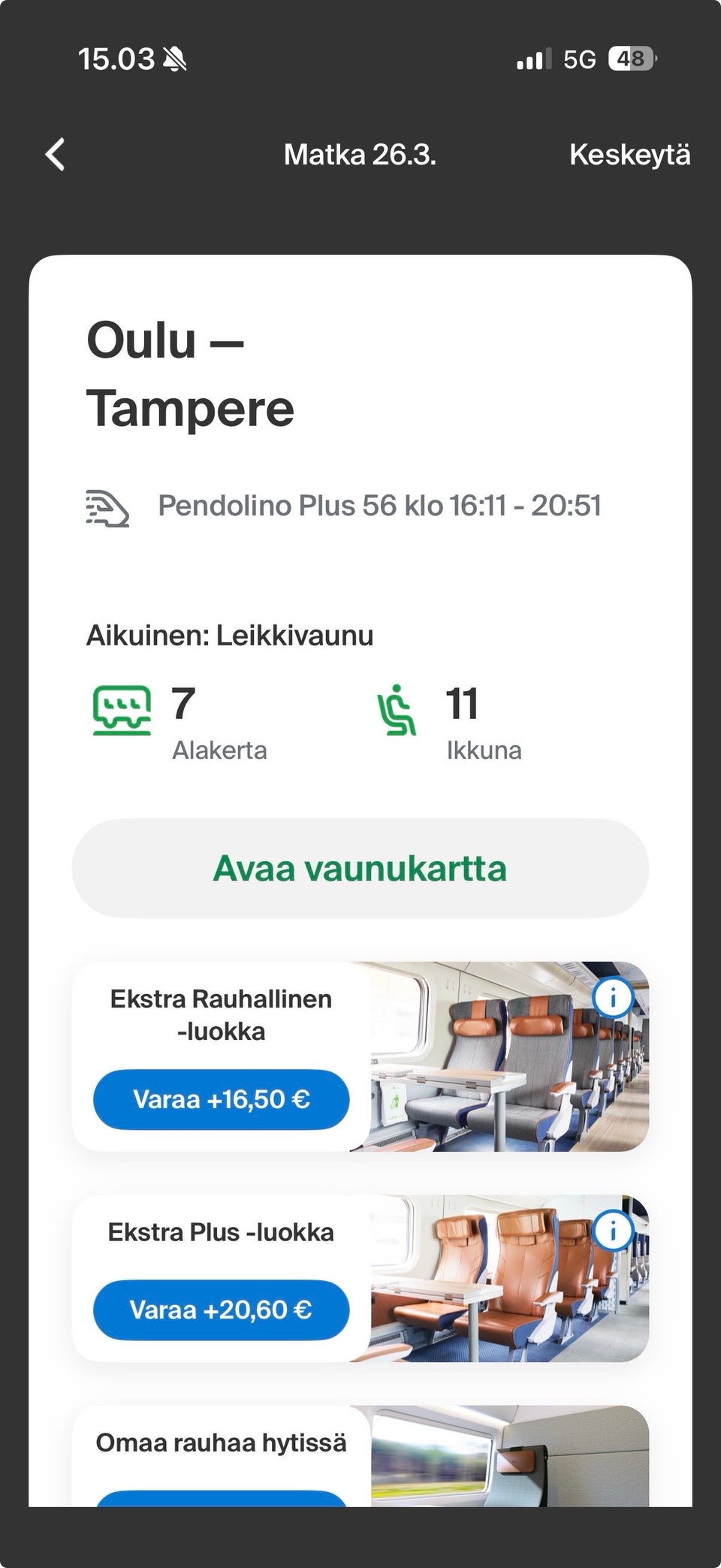Select the Ikkuna window seat option
This screenshot has height=1568, width=721.
tap(483, 749)
